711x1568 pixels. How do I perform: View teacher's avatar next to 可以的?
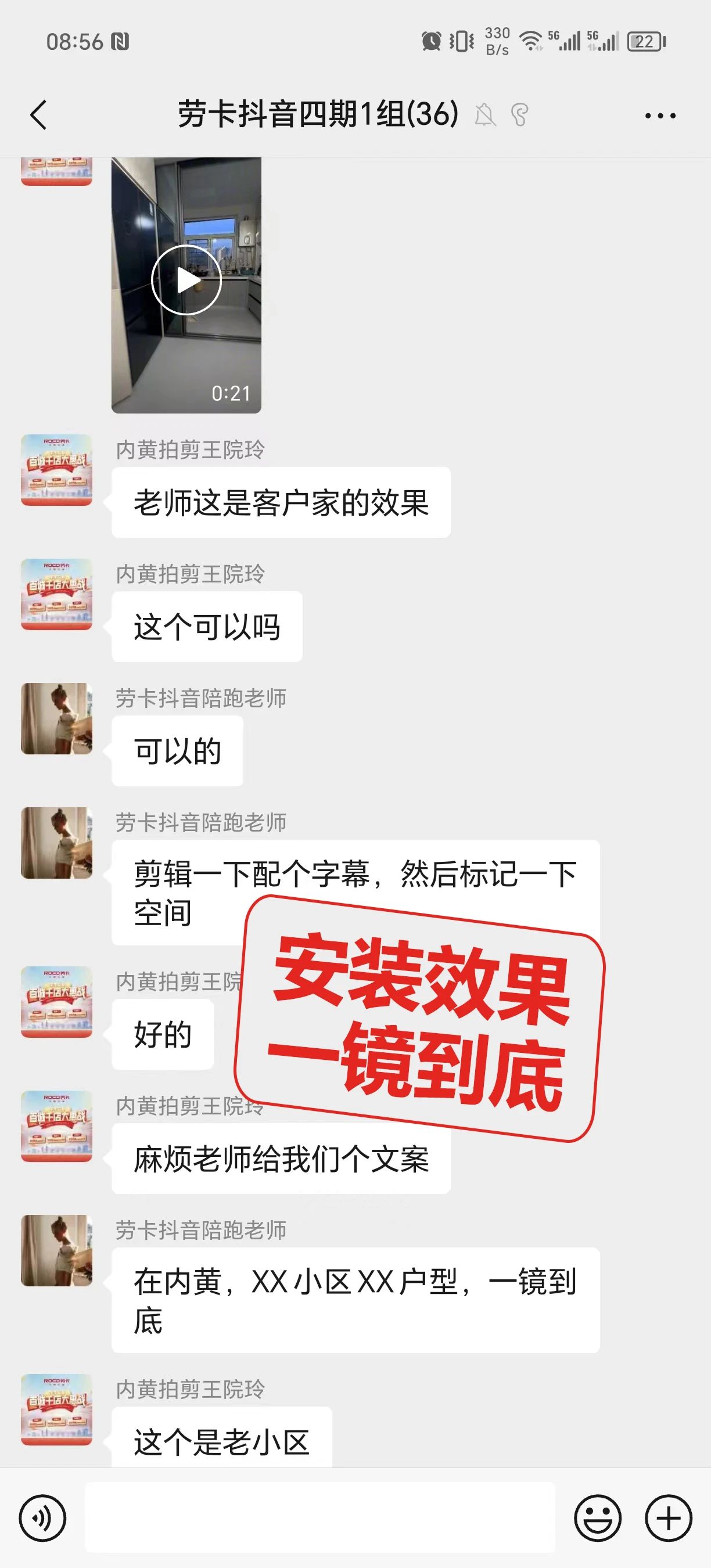56,718
